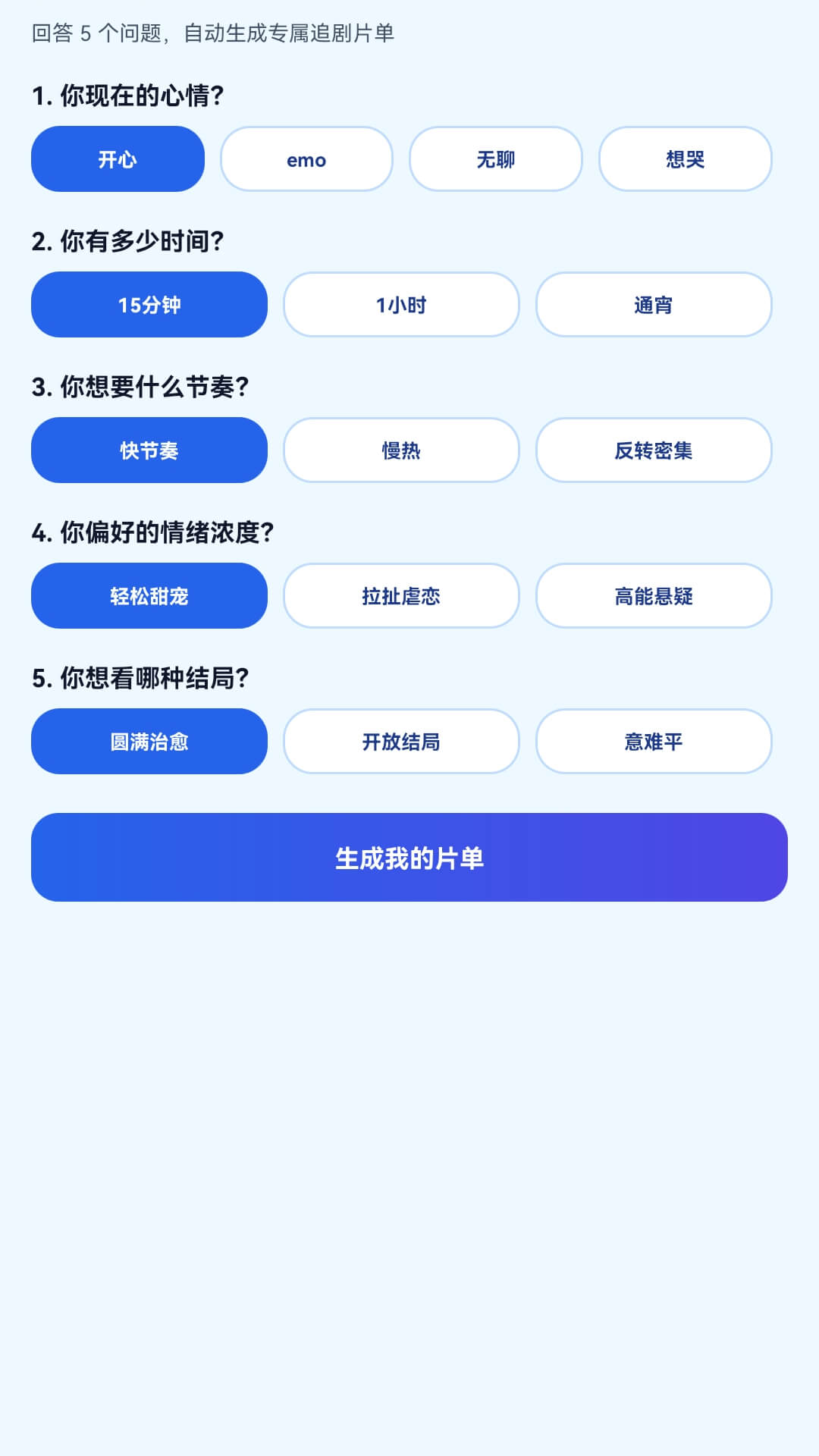选择心情选项 emo
The image size is (819, 1456).
306,159
